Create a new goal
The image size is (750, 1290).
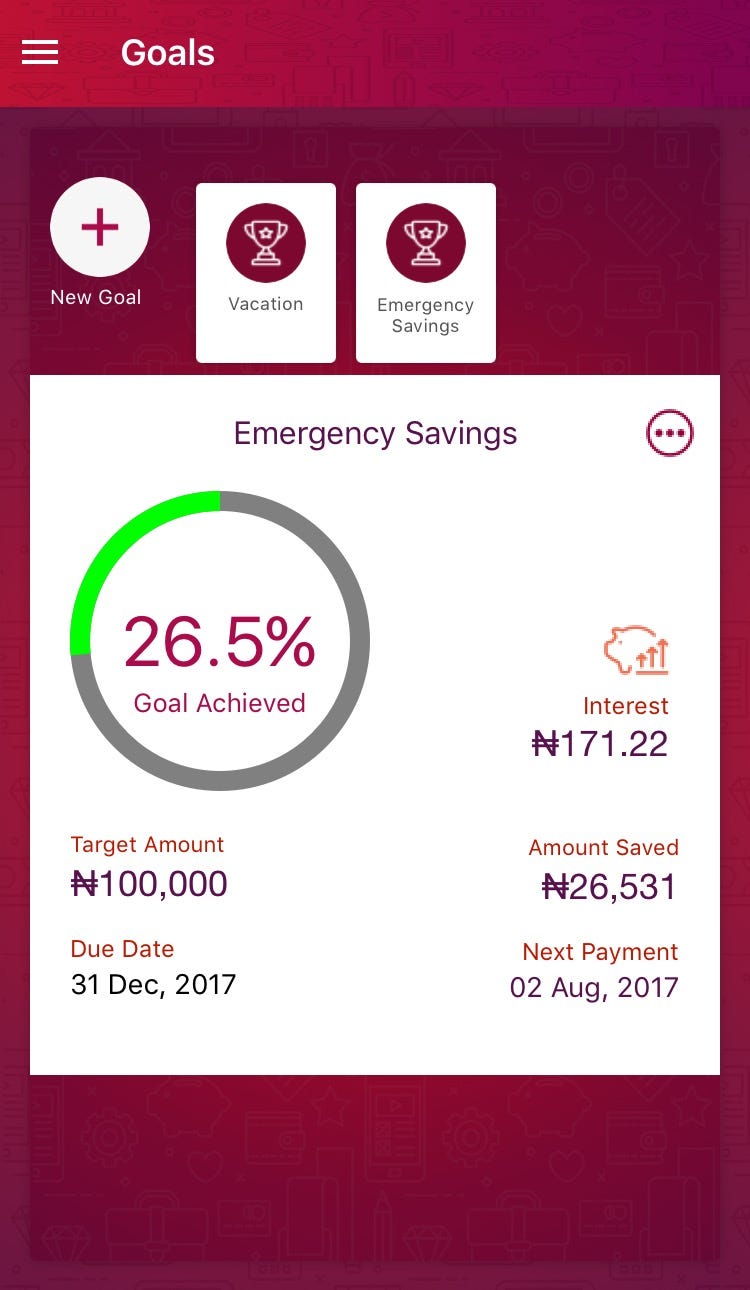[100, 227]
